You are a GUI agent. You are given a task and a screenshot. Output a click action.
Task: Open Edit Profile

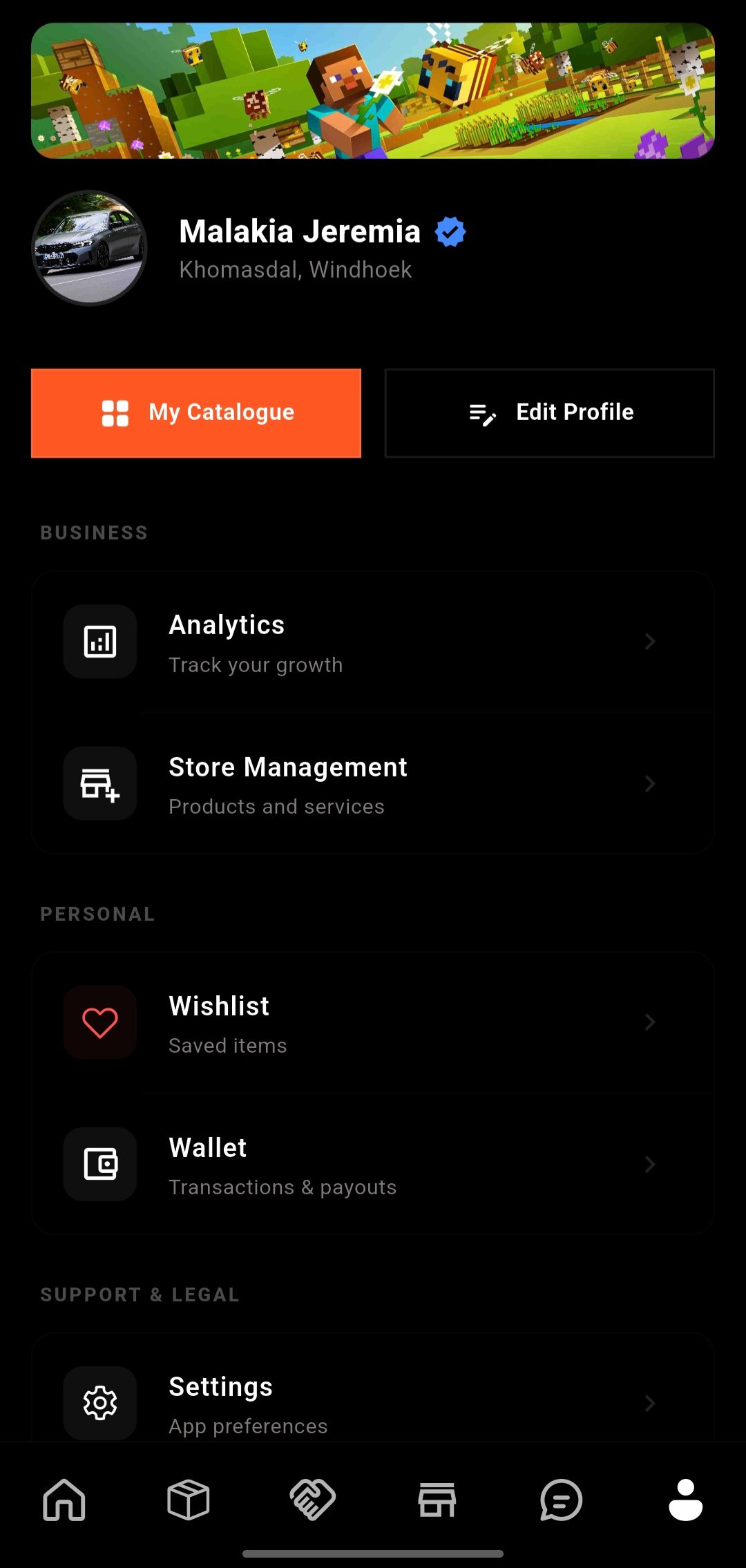pos(548,412)
